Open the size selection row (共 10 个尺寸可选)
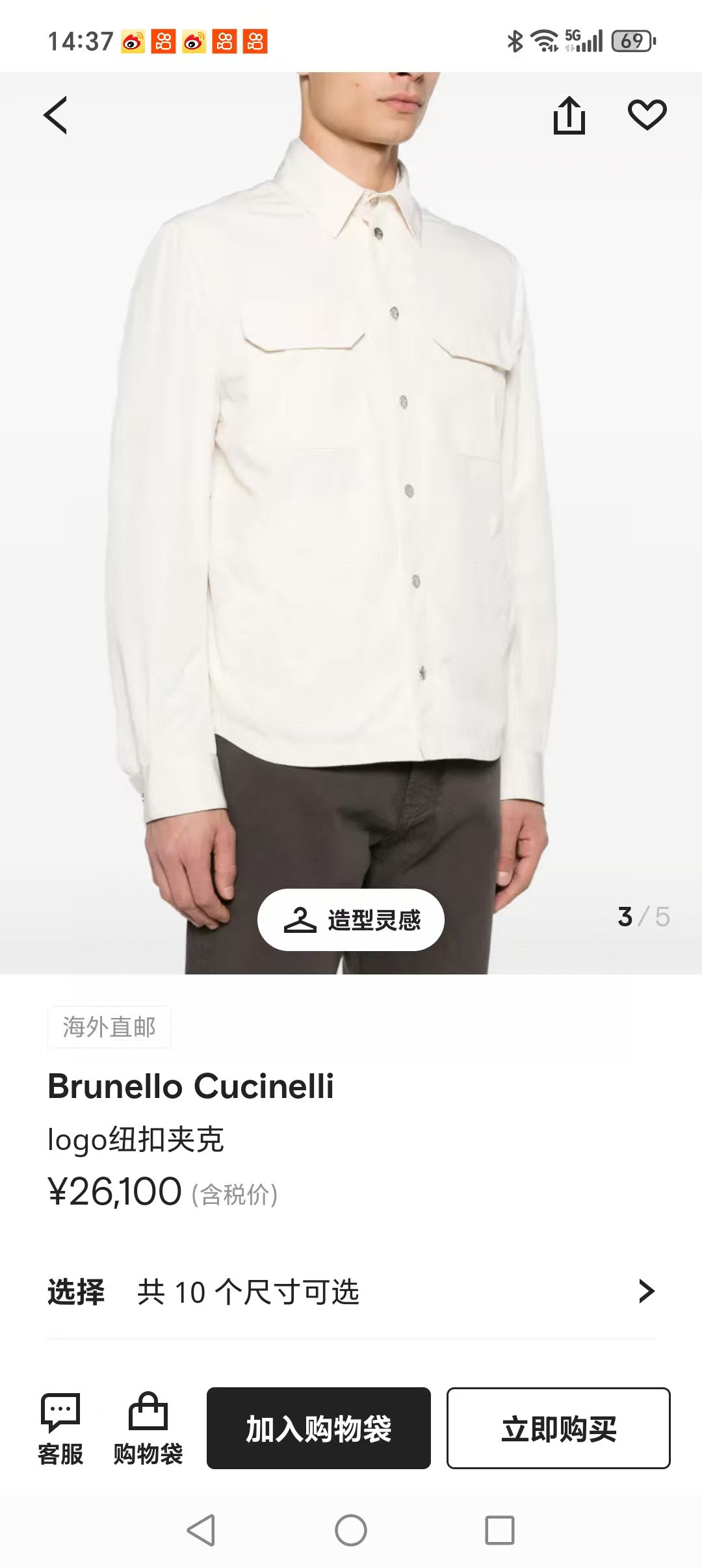 tap(351, 1292)
